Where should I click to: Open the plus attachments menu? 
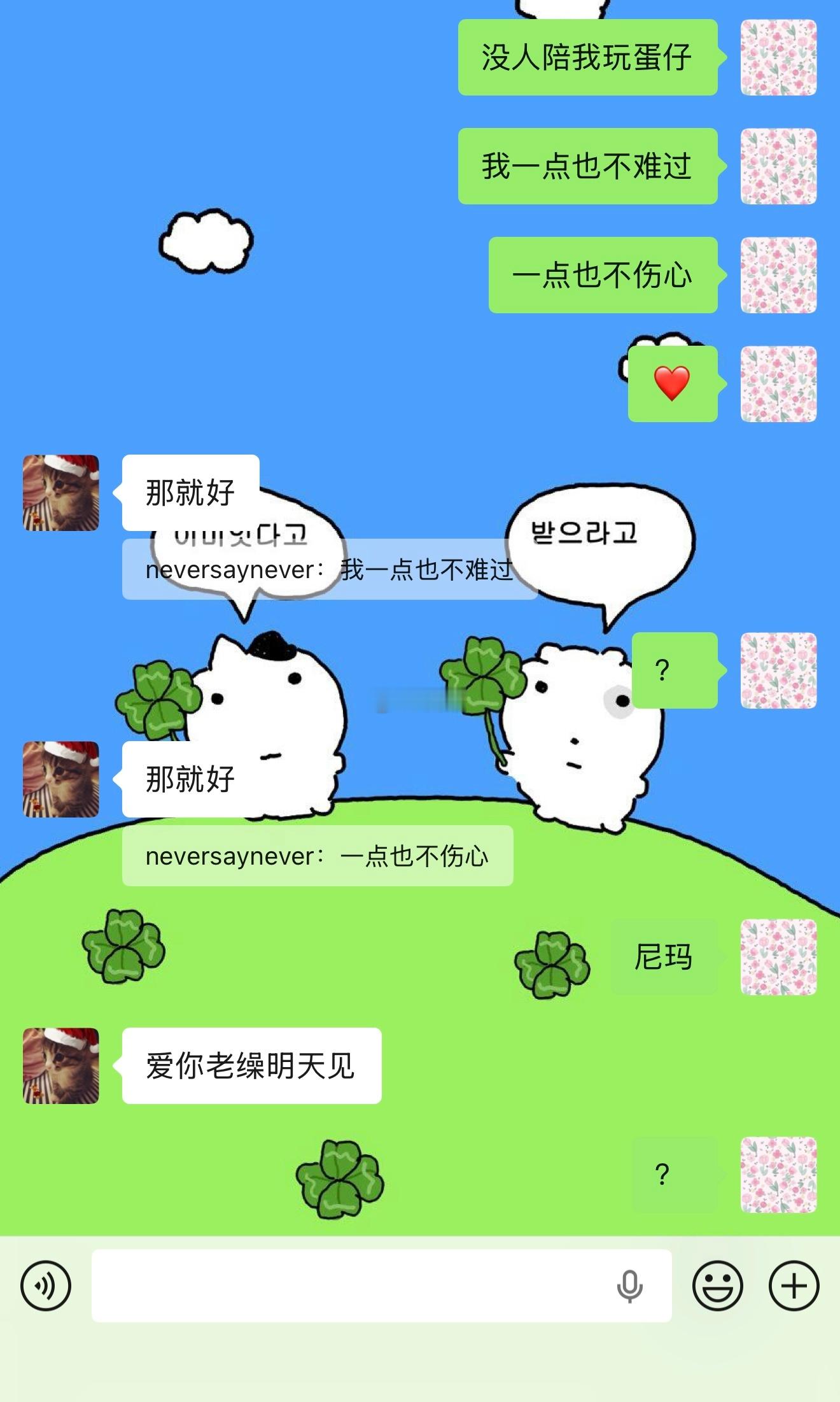(x=794, y=1285)
